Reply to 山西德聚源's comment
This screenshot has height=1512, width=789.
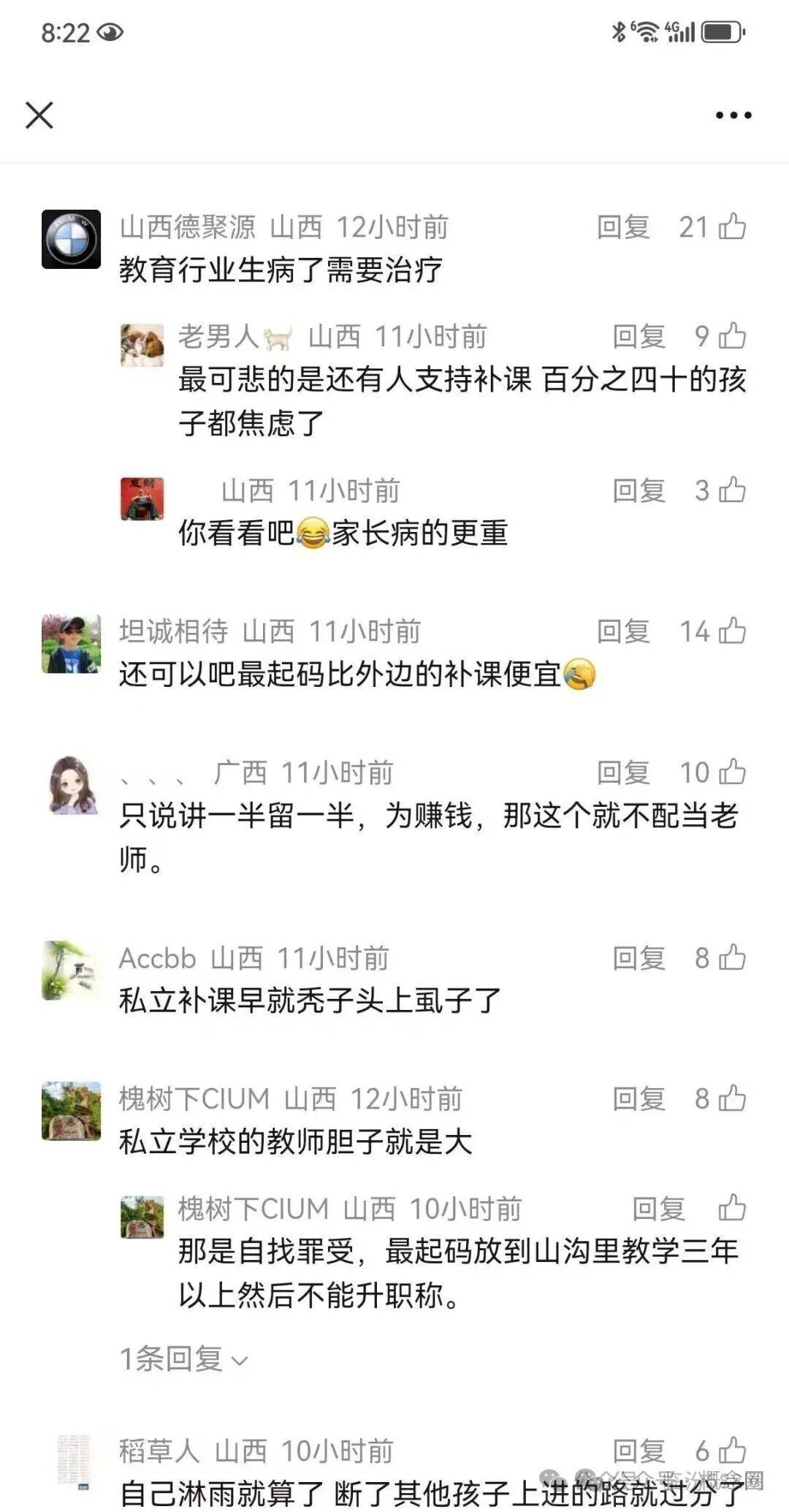pyautogui.click(x=623, y=227)
